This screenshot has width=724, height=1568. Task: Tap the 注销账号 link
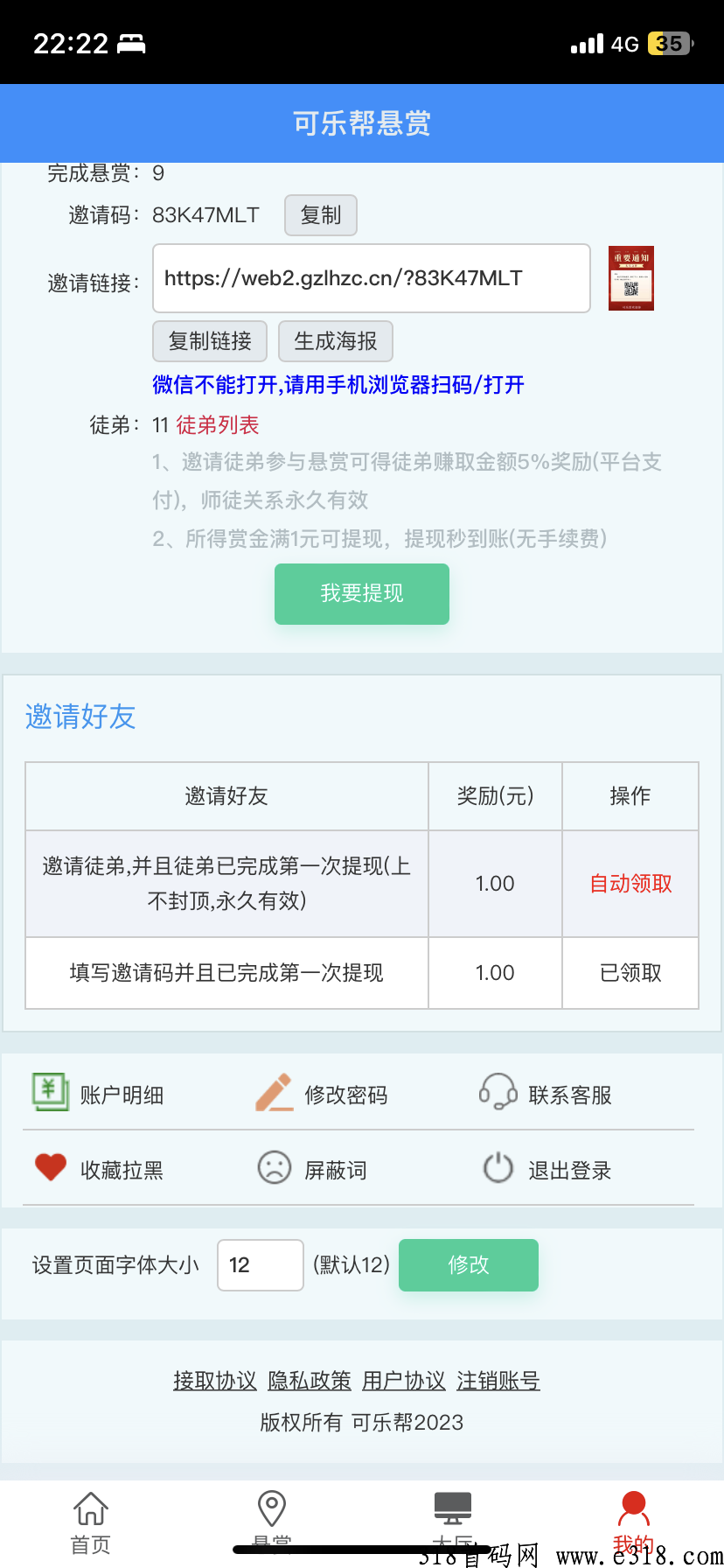pos(498,1381)
